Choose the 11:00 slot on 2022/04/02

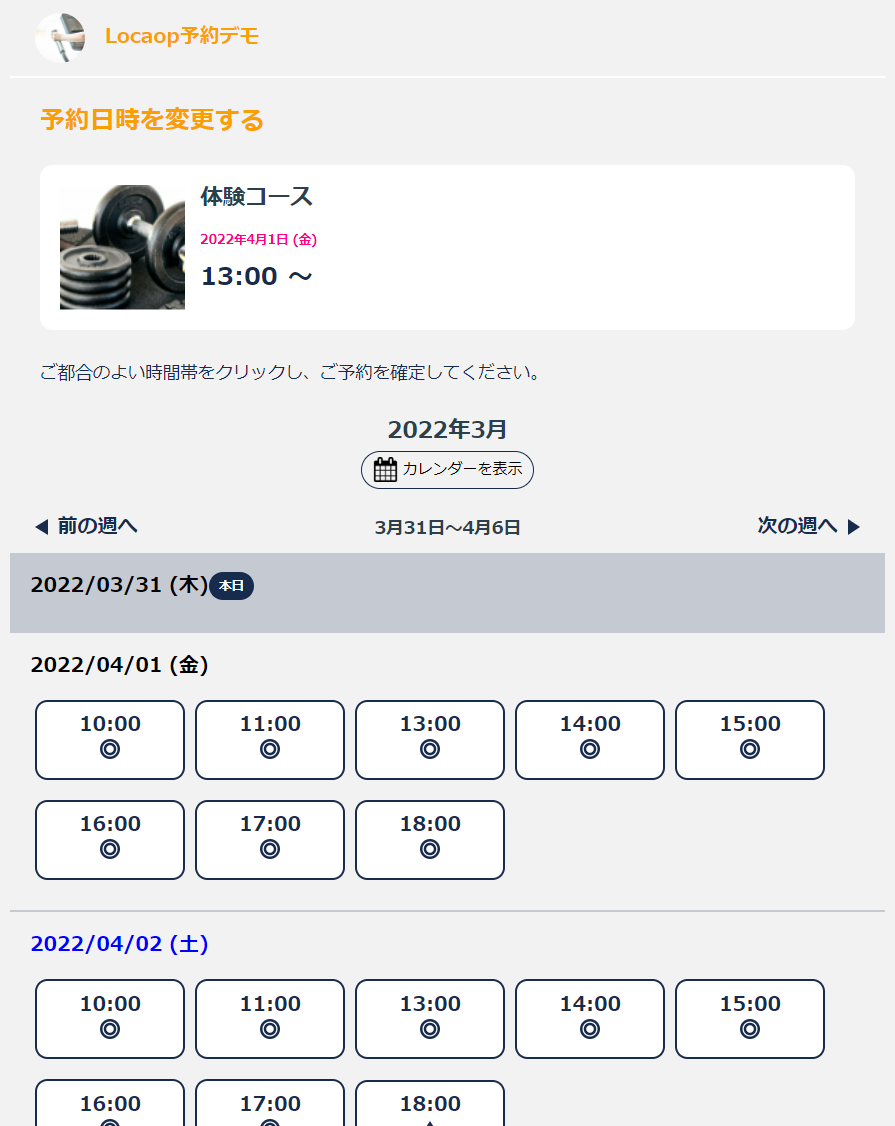tap(270, 1019)
